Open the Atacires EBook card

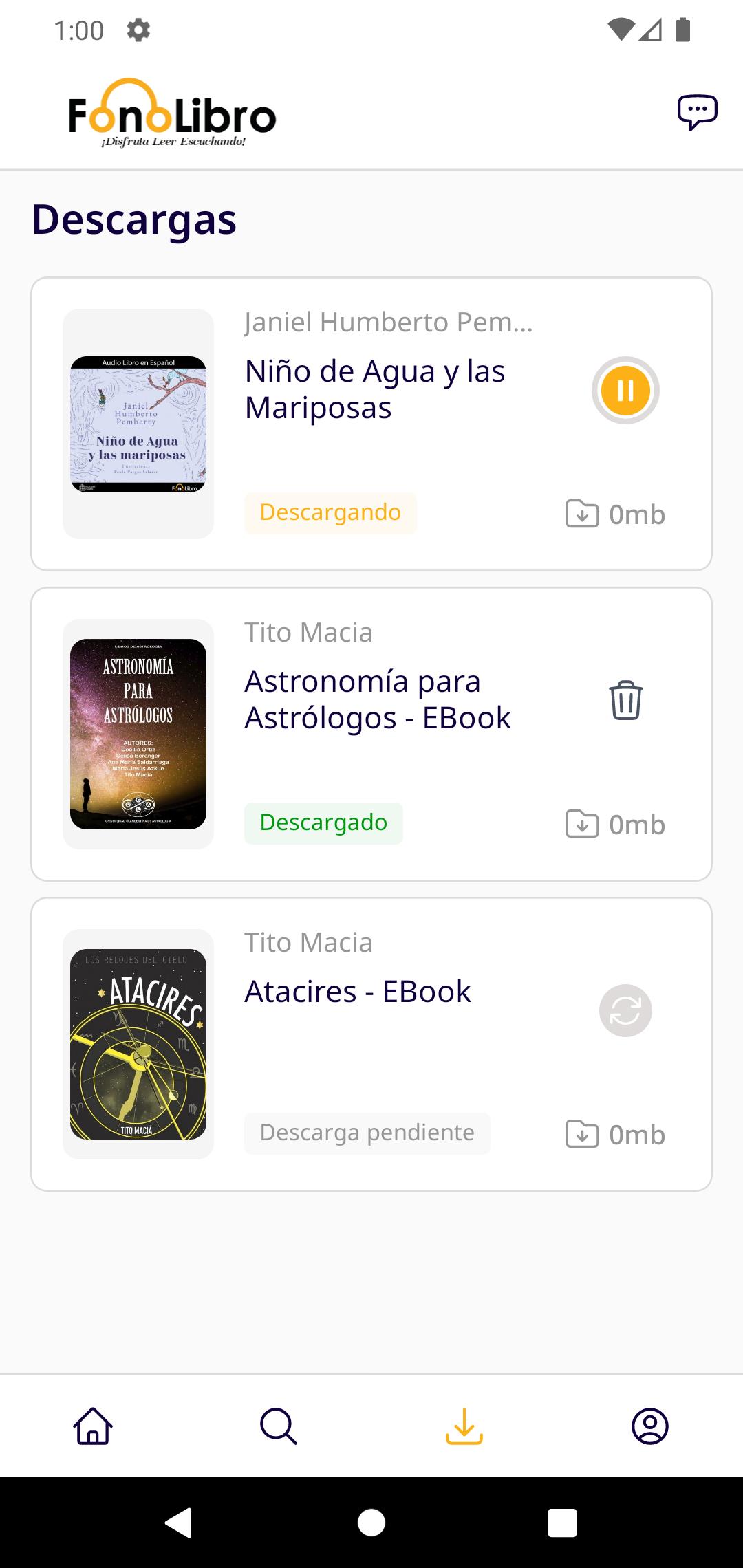[358, 992]
